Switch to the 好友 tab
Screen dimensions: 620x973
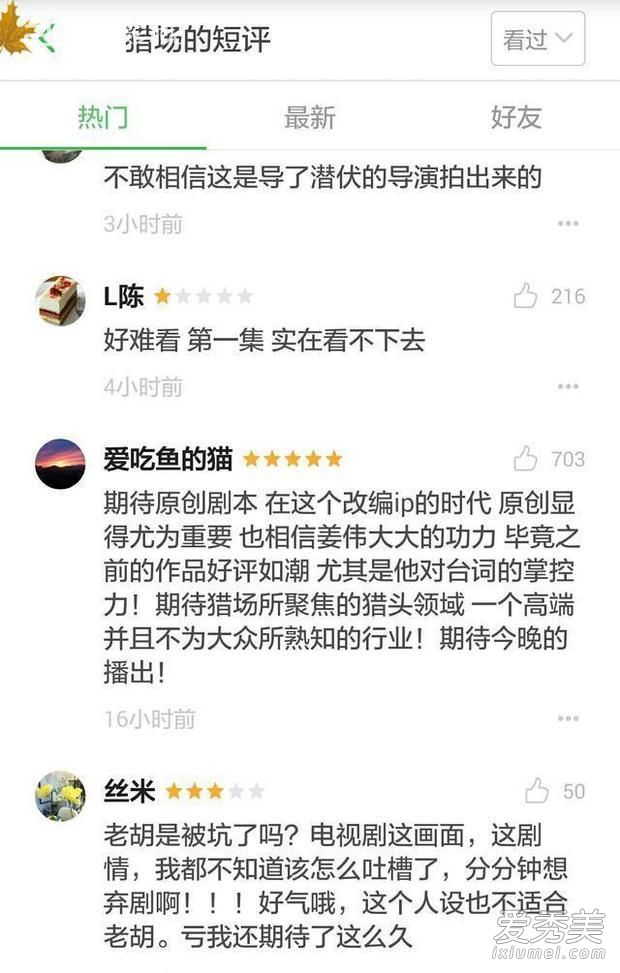pos(515,117)
